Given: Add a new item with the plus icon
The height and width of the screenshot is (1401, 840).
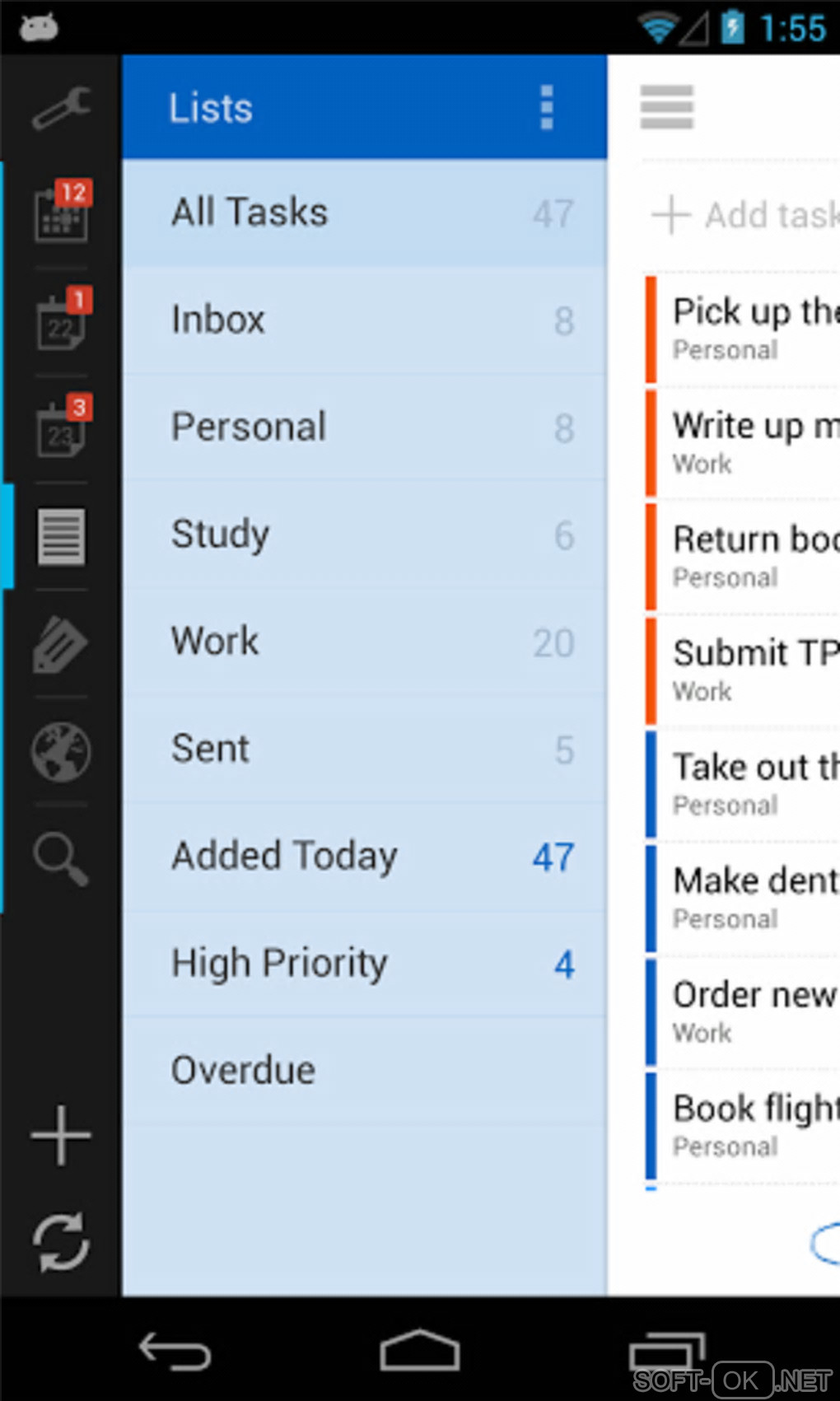Looking at the screenshot, I should 61,1136.
